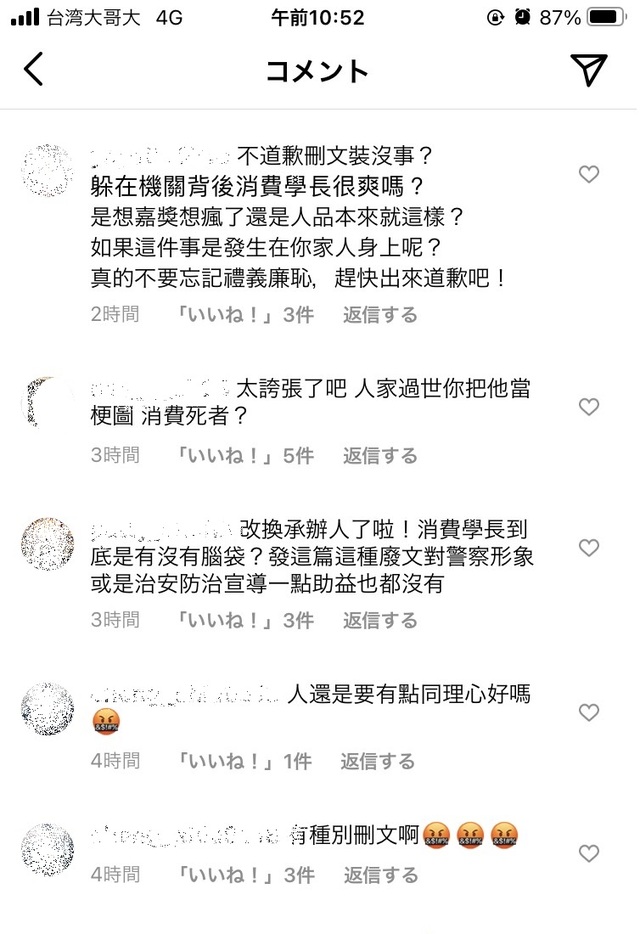
Task: Reply to the 人還是要有點同理心好嗎 comment
Action: (378, 762)
